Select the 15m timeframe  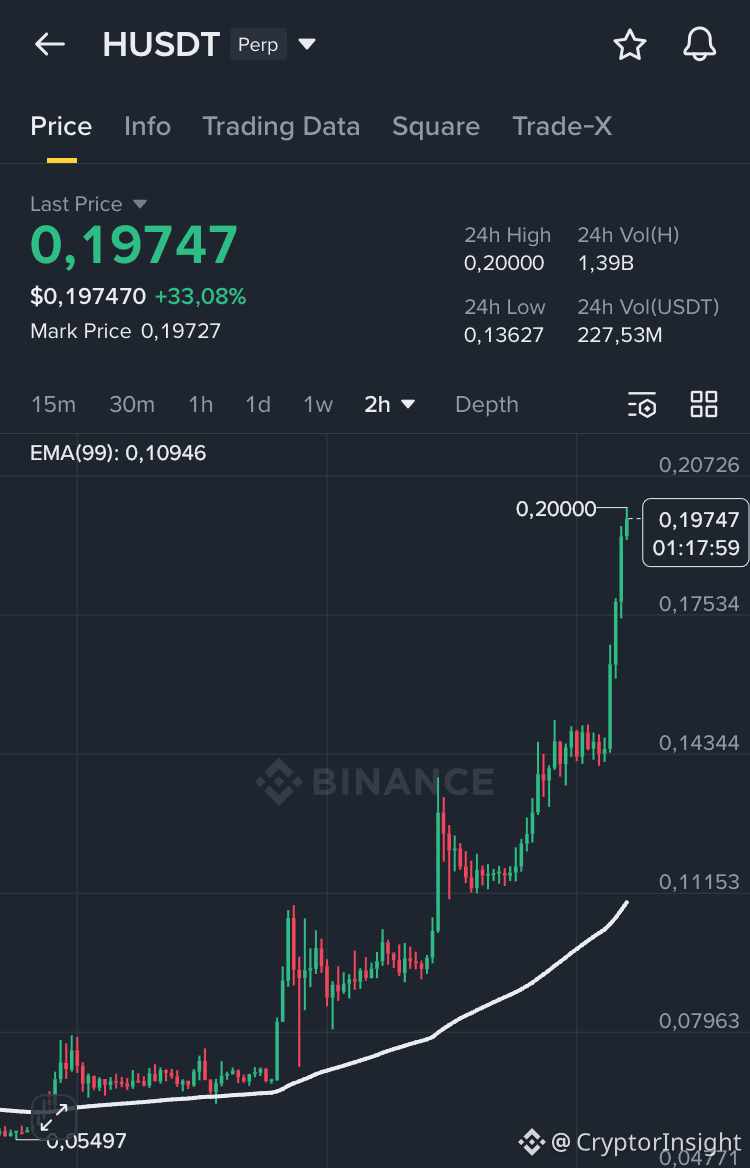pos(53,405)
